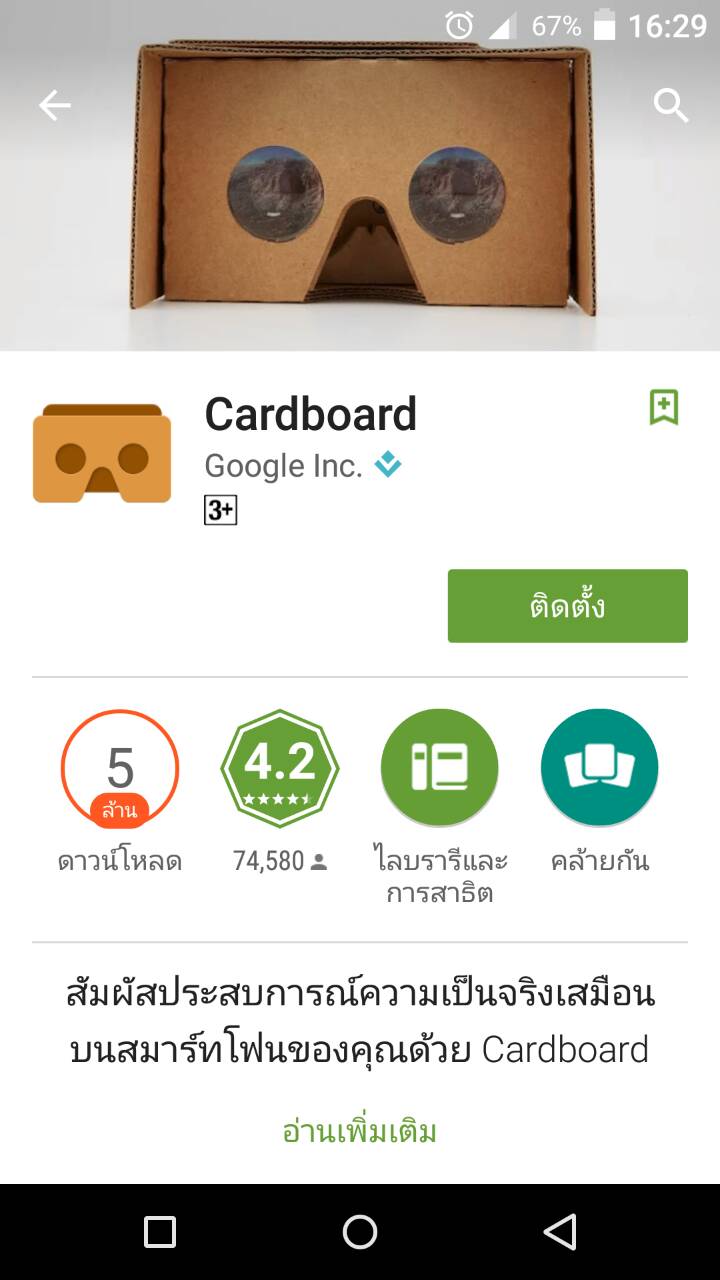Image resolution: width=720 pixels, height=1280 pixels.
Task: Tap the system home button
Action: [360, 1232]
